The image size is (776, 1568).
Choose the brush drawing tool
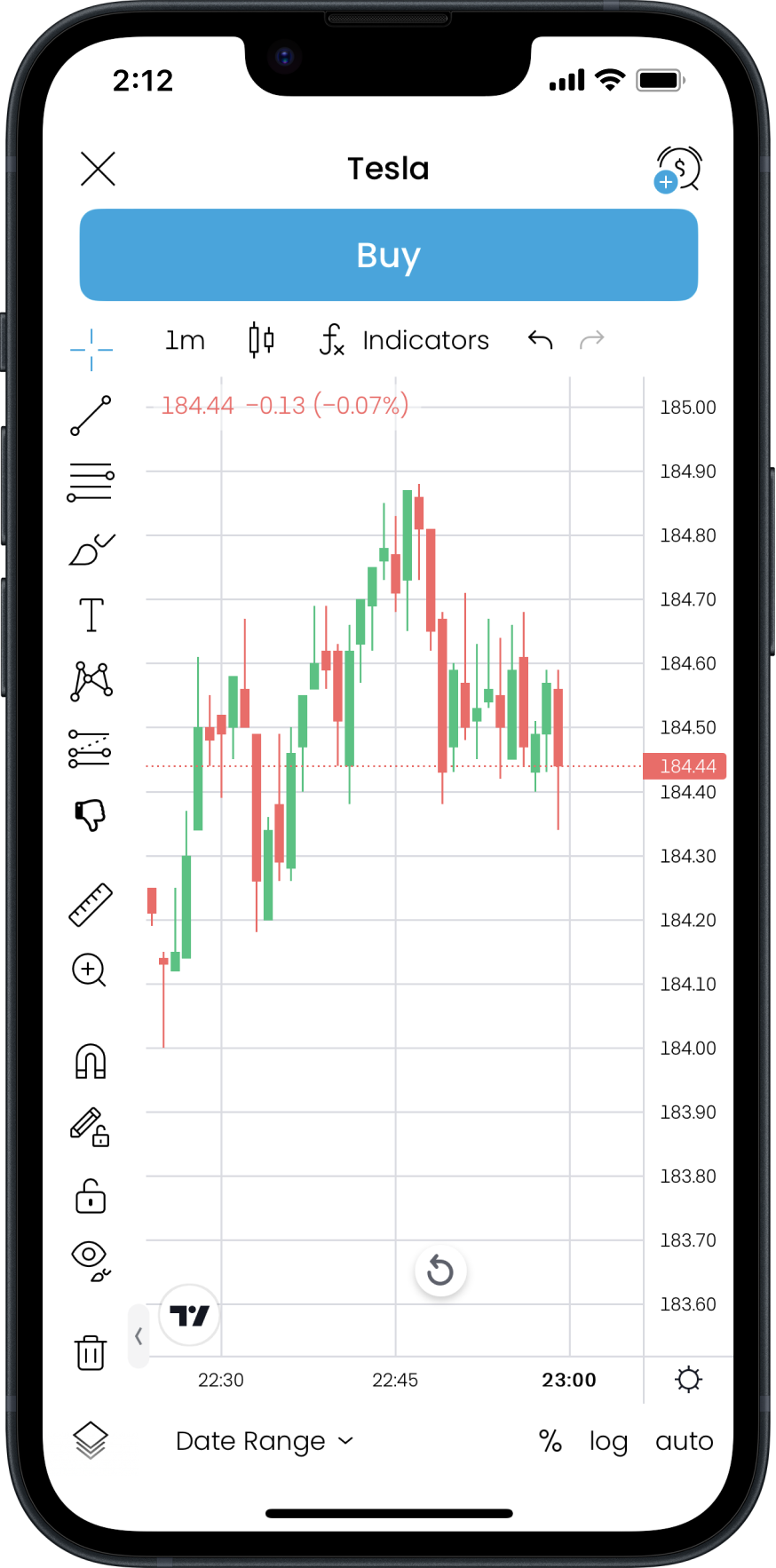click(91, 549)
